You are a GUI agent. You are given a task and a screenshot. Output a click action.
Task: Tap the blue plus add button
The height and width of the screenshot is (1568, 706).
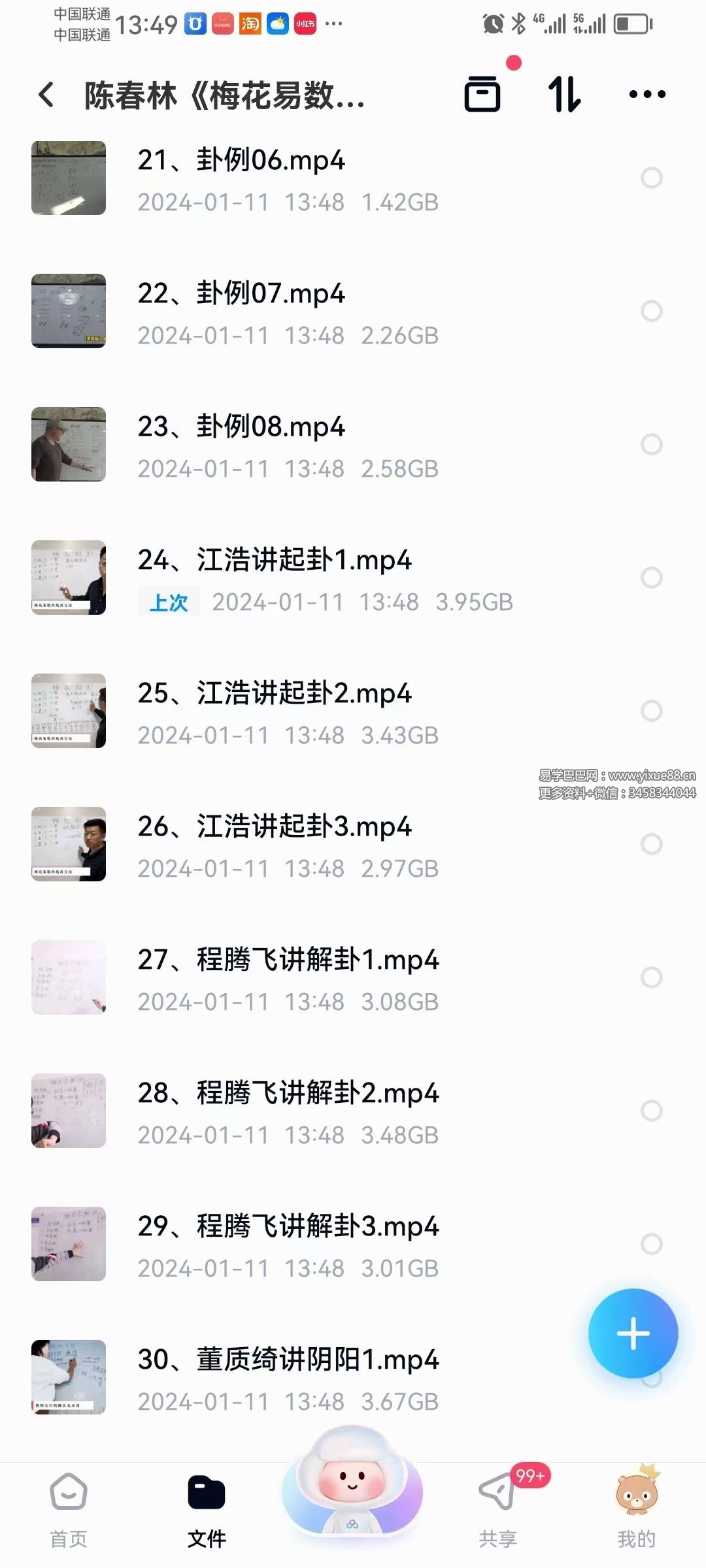633,1333
